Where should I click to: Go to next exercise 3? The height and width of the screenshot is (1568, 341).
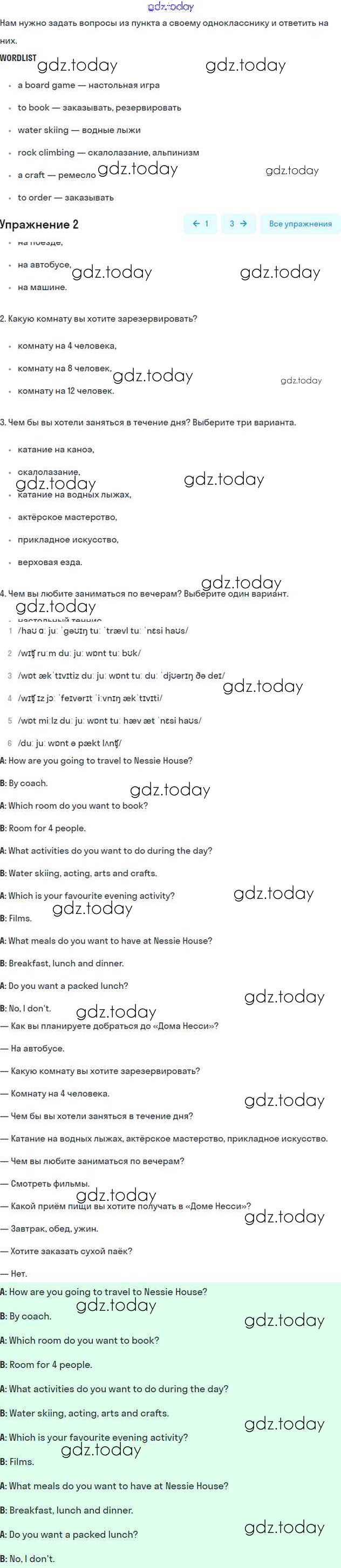(238, 224)
